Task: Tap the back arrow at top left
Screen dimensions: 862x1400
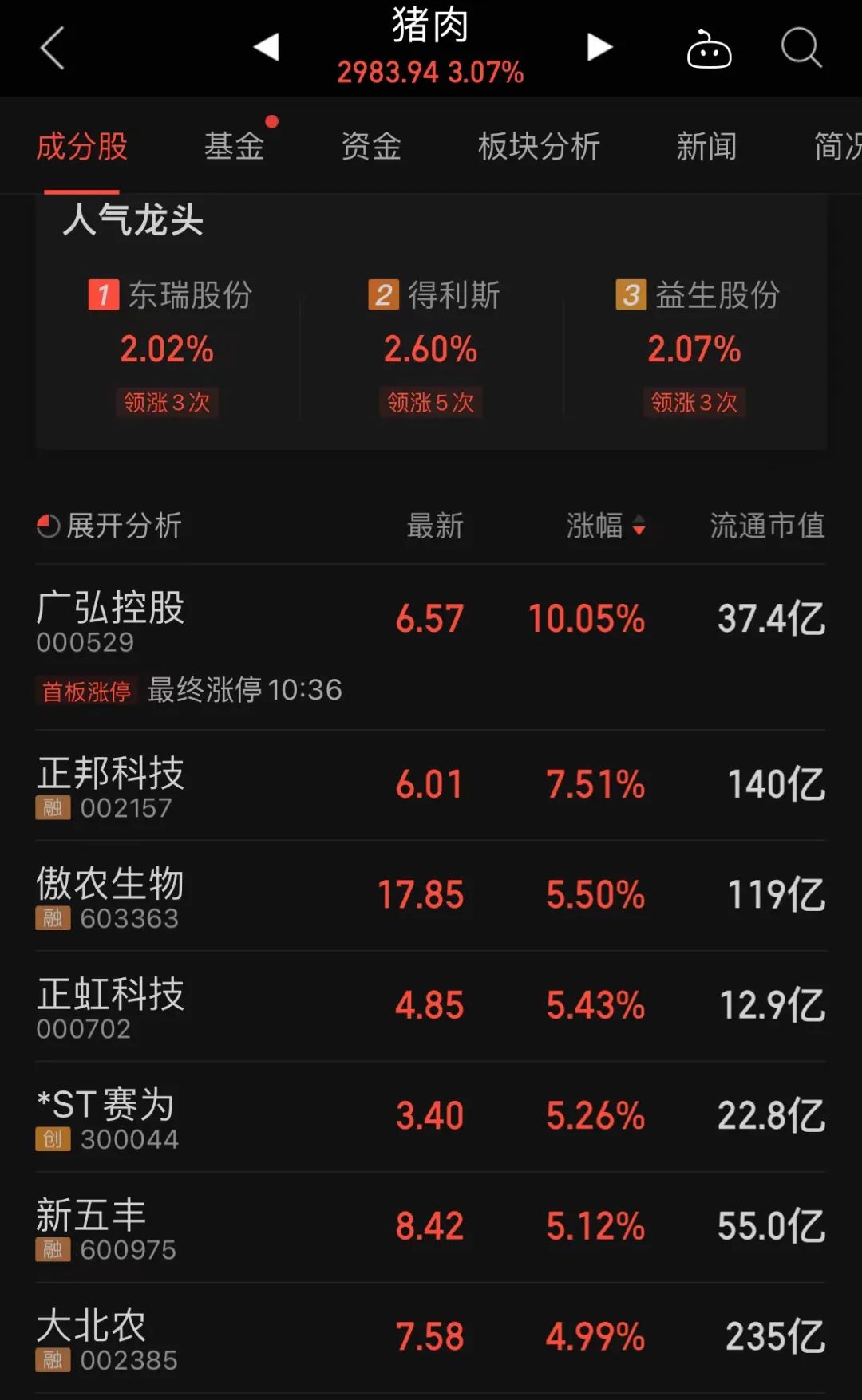Action: pos(52,48)
